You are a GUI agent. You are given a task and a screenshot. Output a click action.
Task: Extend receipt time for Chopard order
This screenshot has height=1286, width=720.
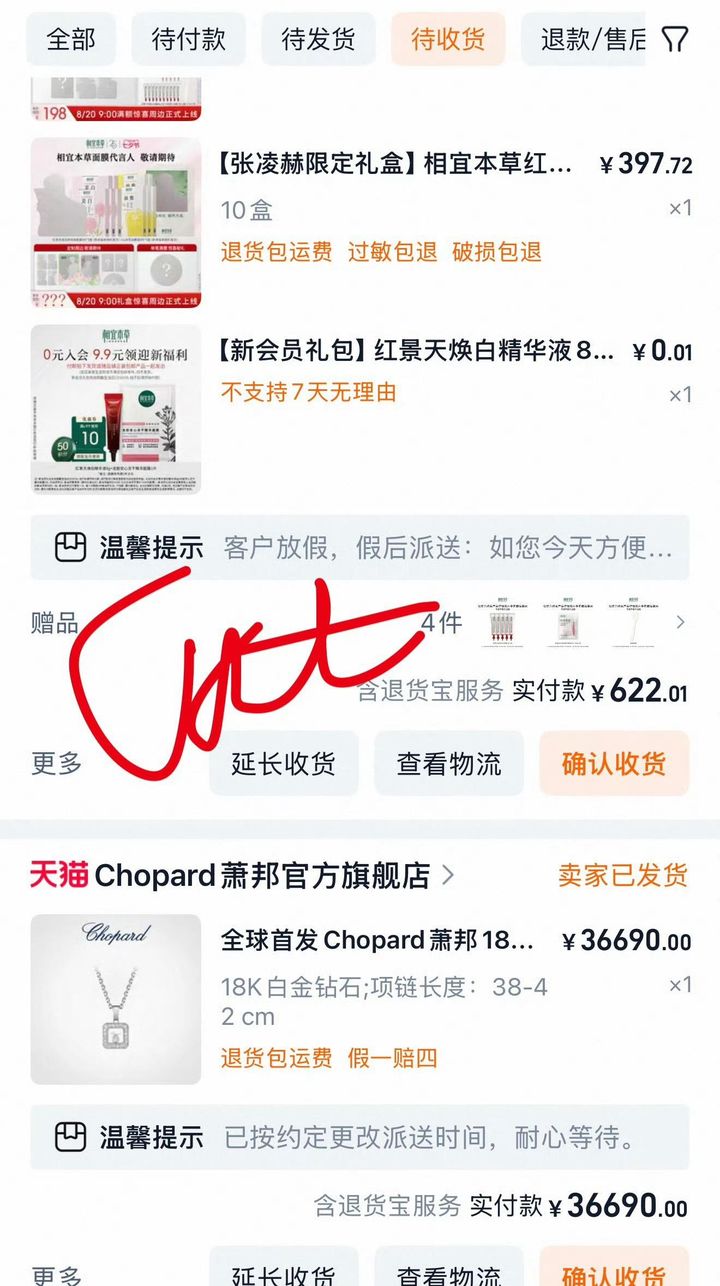coord(283,1272)
